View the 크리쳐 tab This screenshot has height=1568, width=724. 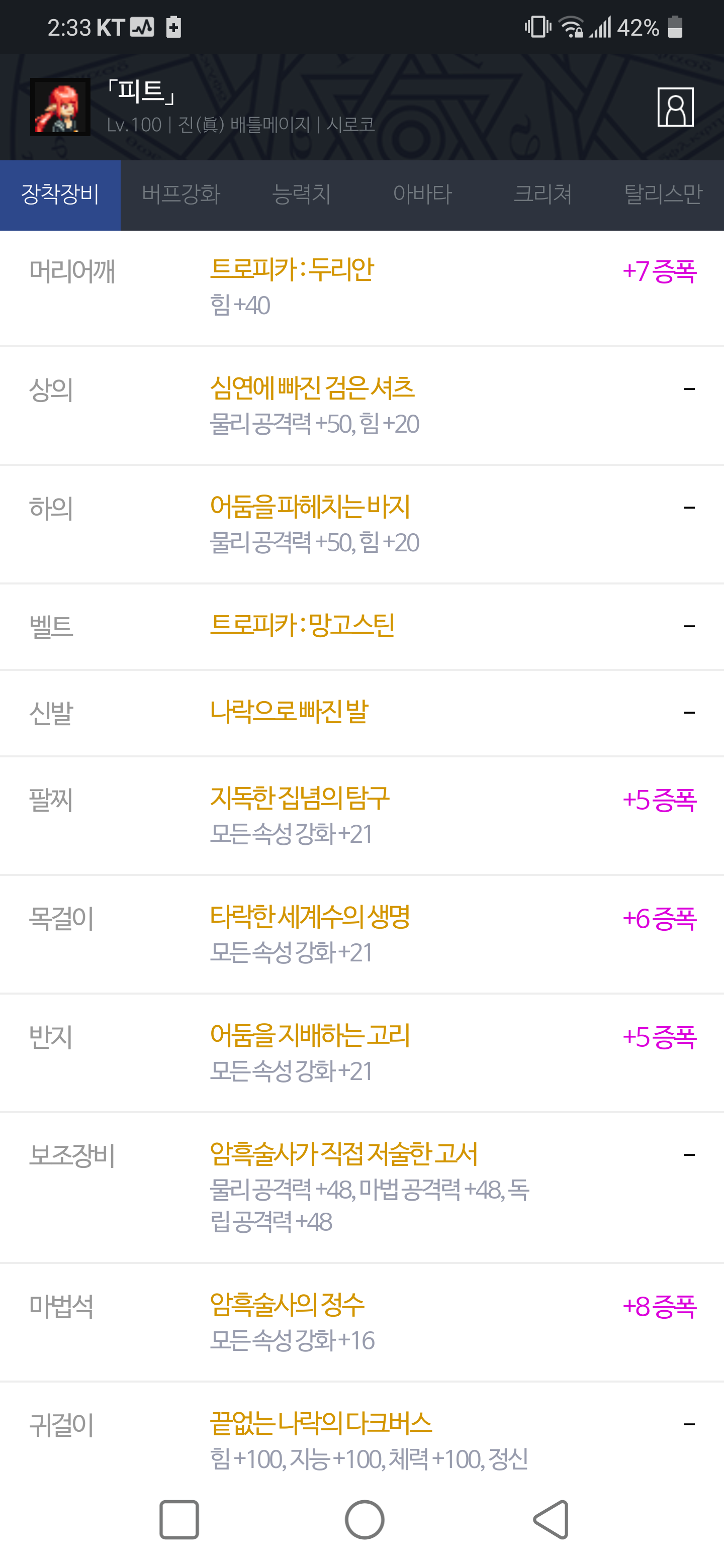click(542, 195)
